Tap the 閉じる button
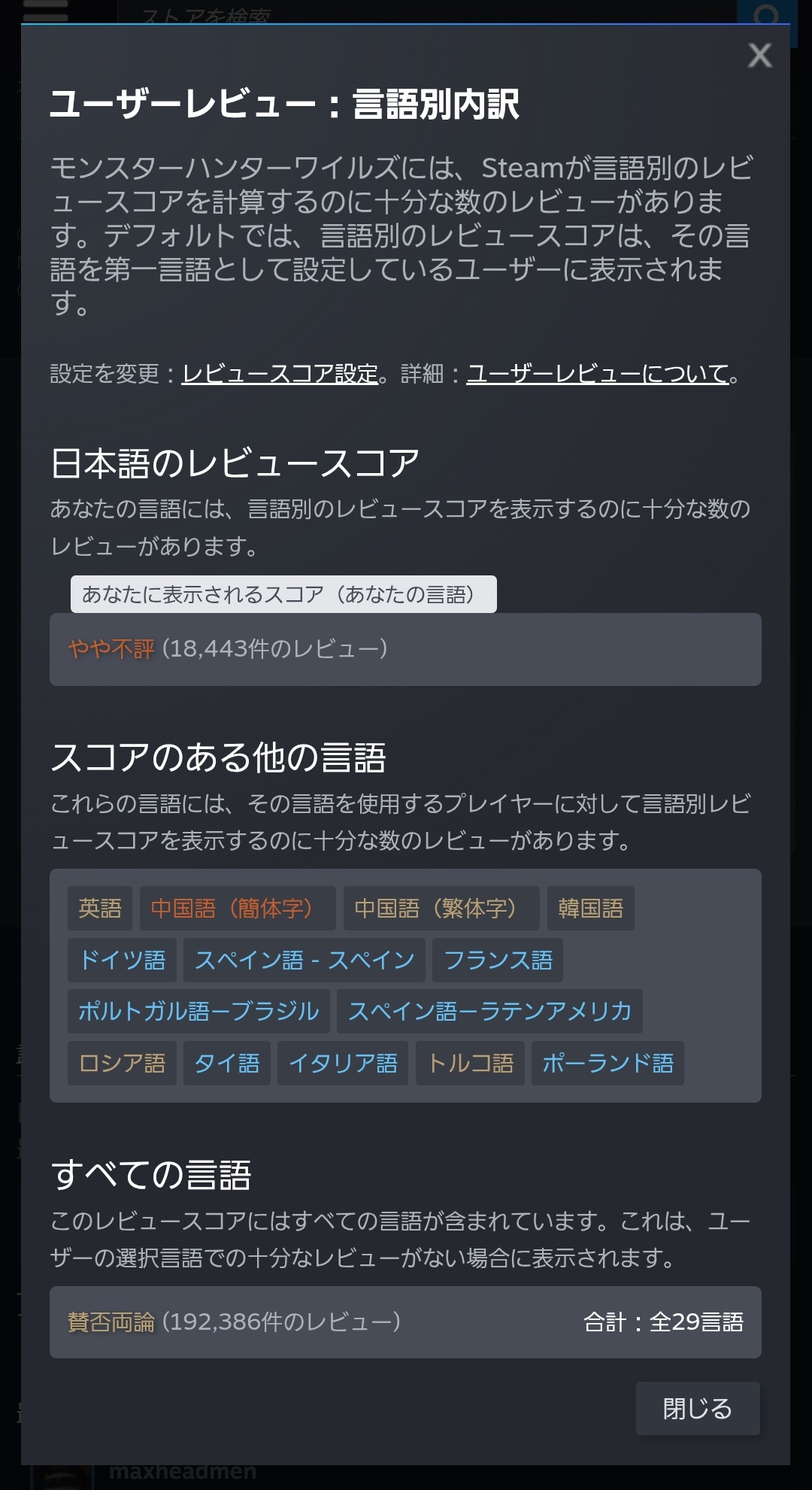 698,1409
